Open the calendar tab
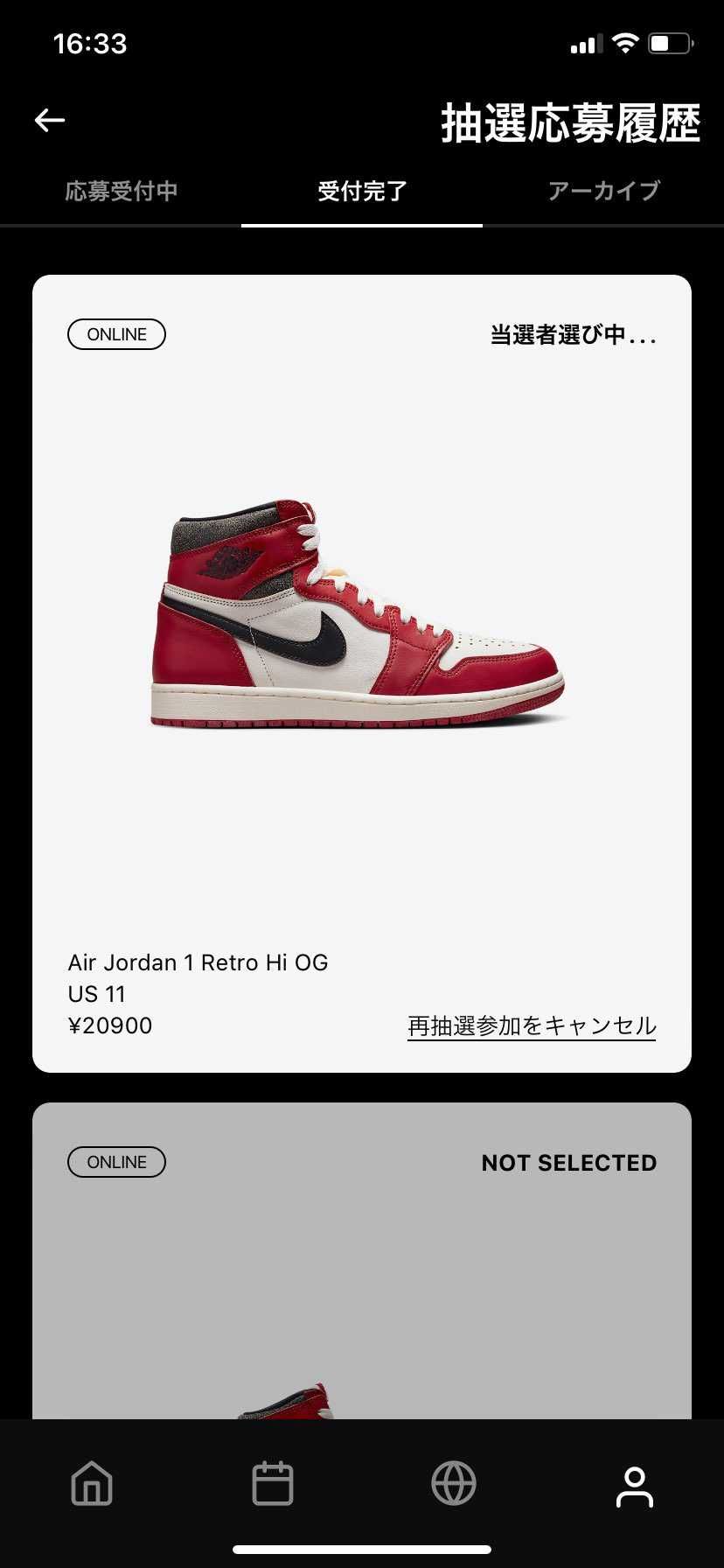The image size is (724, 1568). point(273,1484)
